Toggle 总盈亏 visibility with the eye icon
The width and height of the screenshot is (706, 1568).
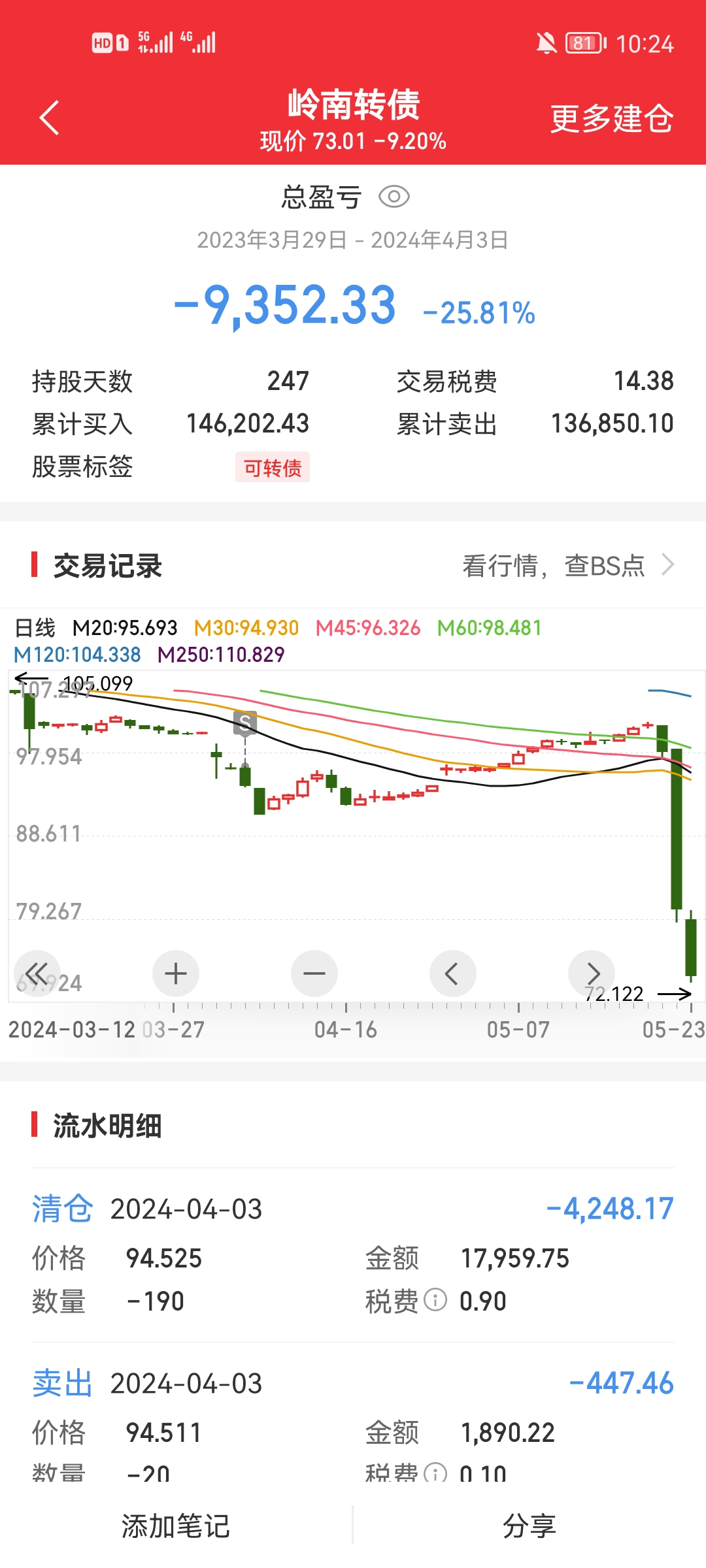point(394,197)
